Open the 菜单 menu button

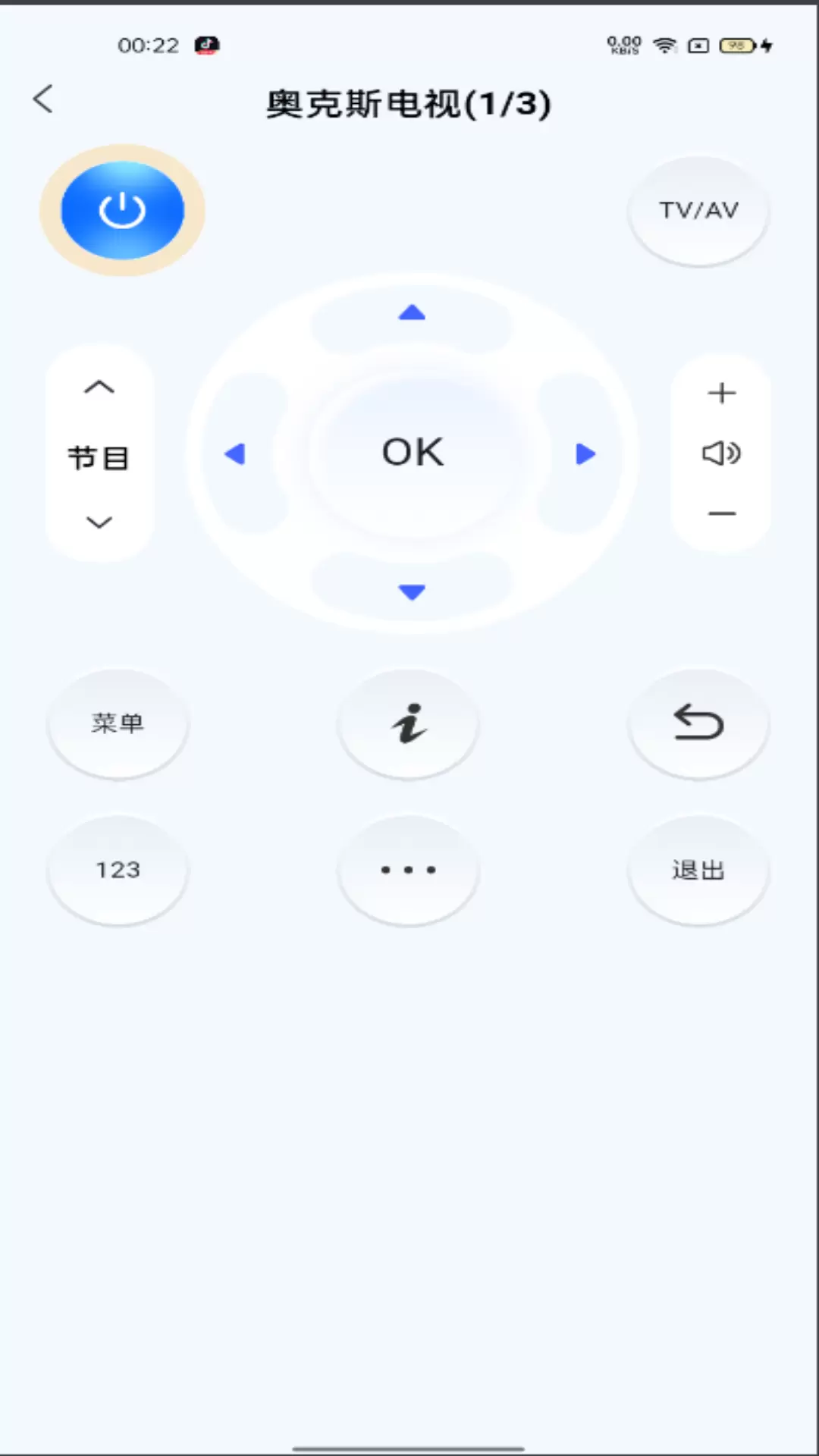click(x=118, y=723)
